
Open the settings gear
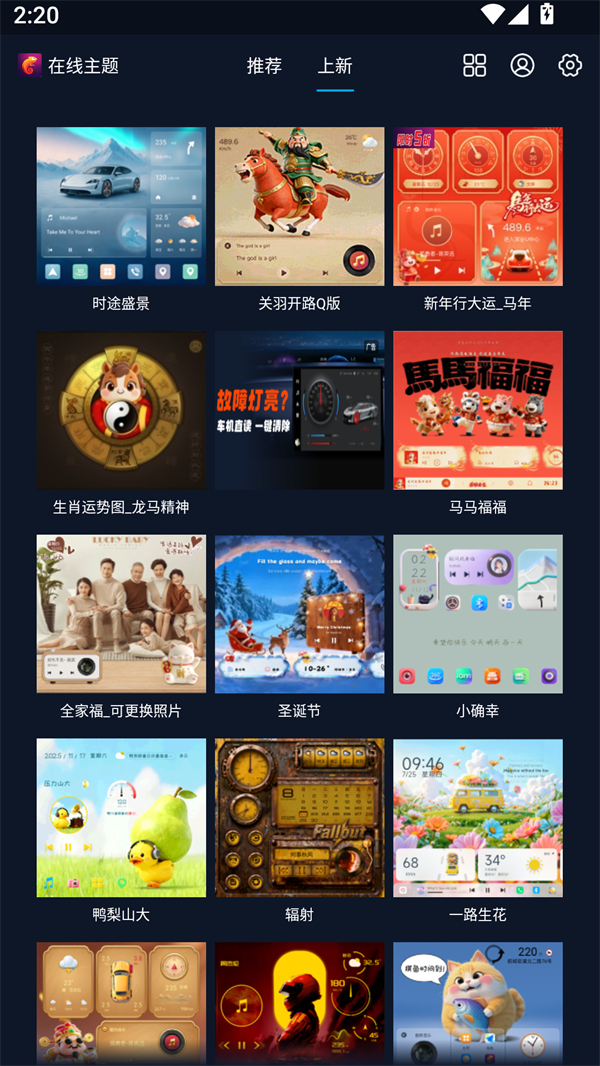570,66
